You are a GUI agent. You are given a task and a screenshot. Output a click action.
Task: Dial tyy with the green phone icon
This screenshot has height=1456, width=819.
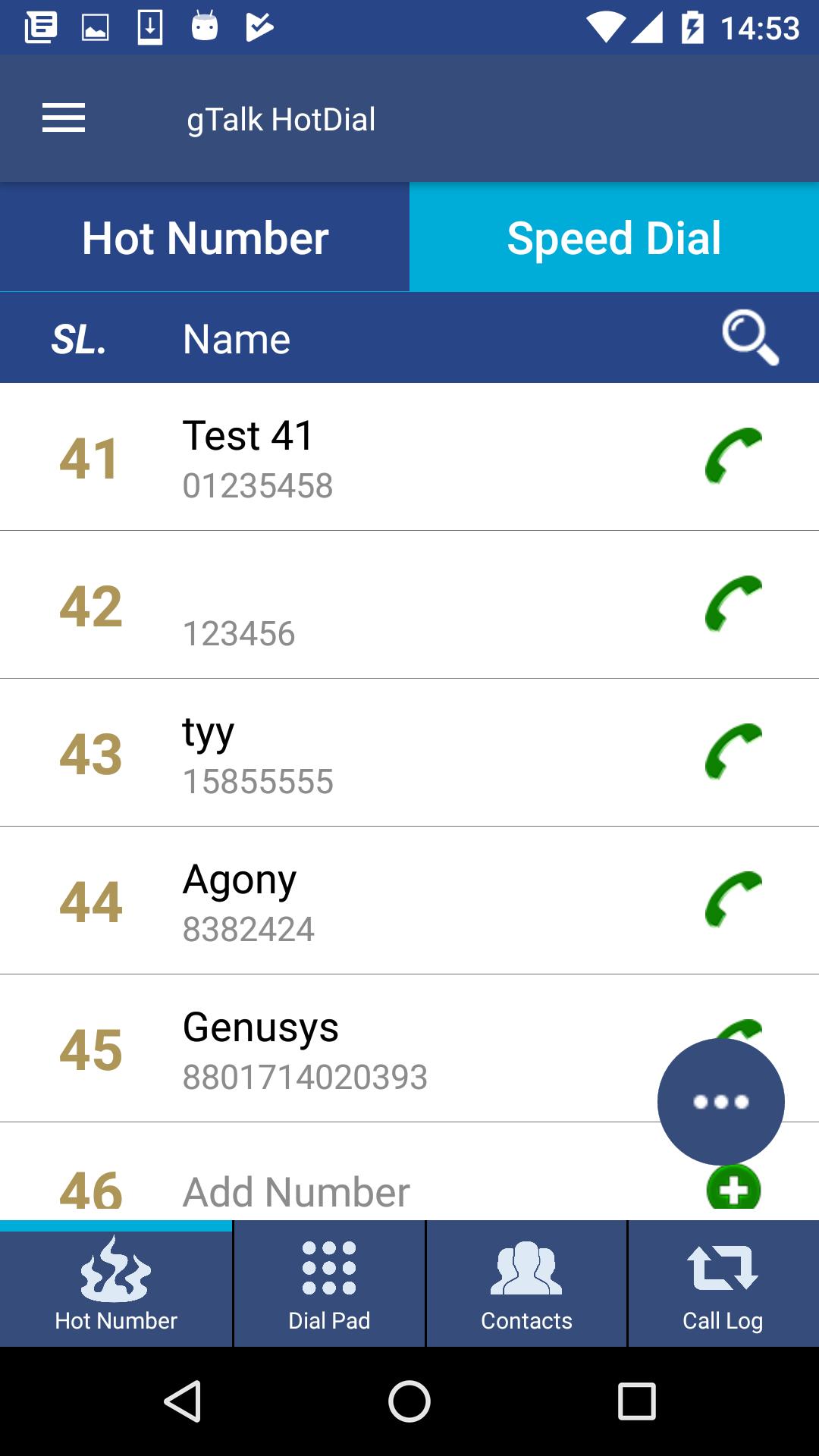click(733, 752)
